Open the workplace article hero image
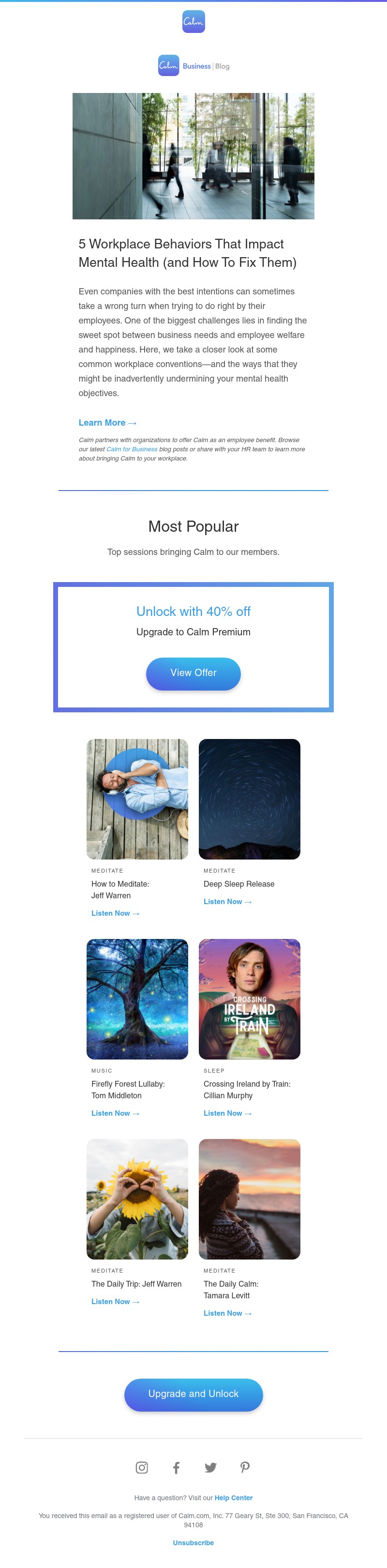Screen dimensions: 387x1568 193,156
